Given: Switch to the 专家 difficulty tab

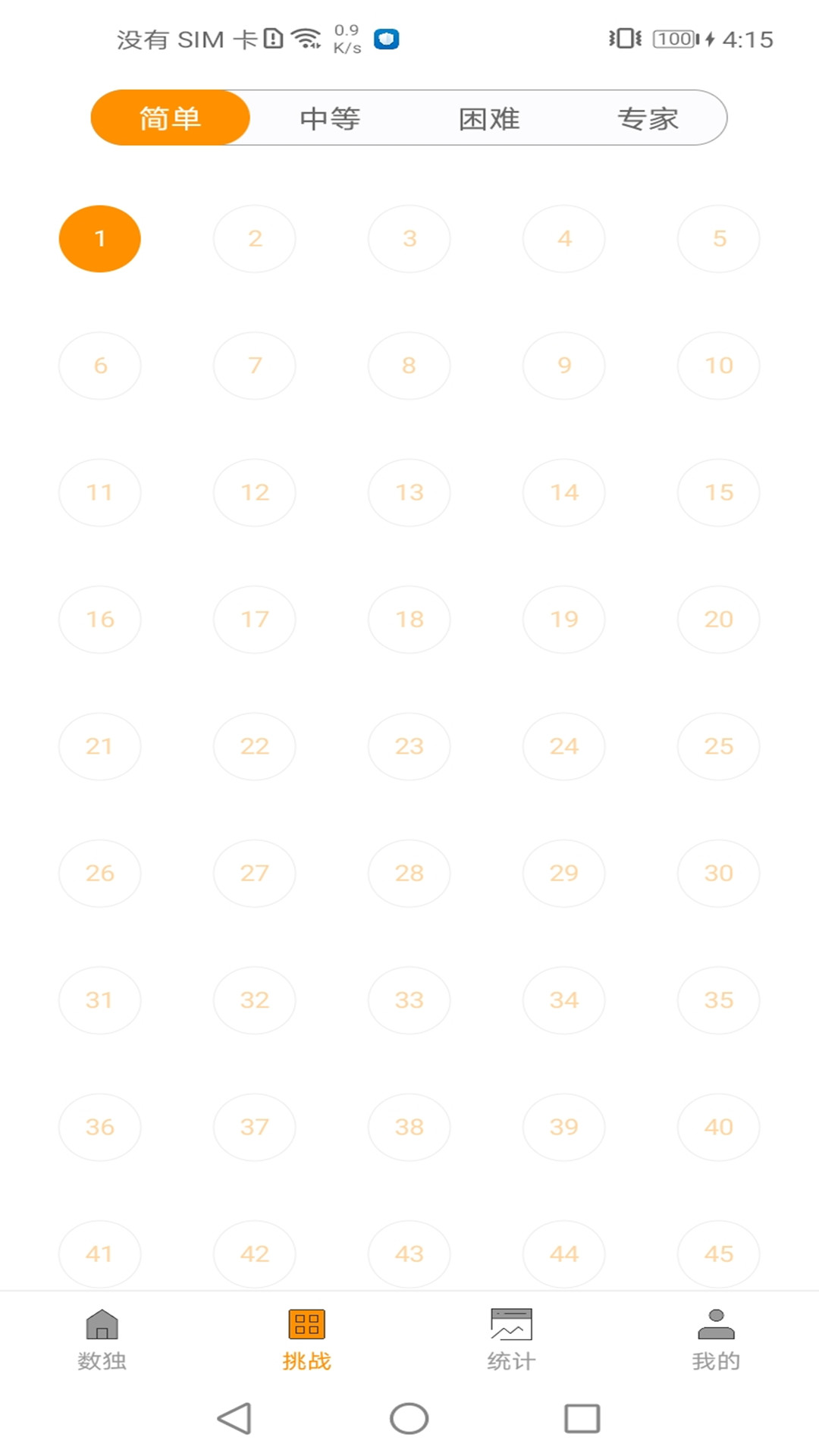Looking at the screenshot, I should click(648, 118).
